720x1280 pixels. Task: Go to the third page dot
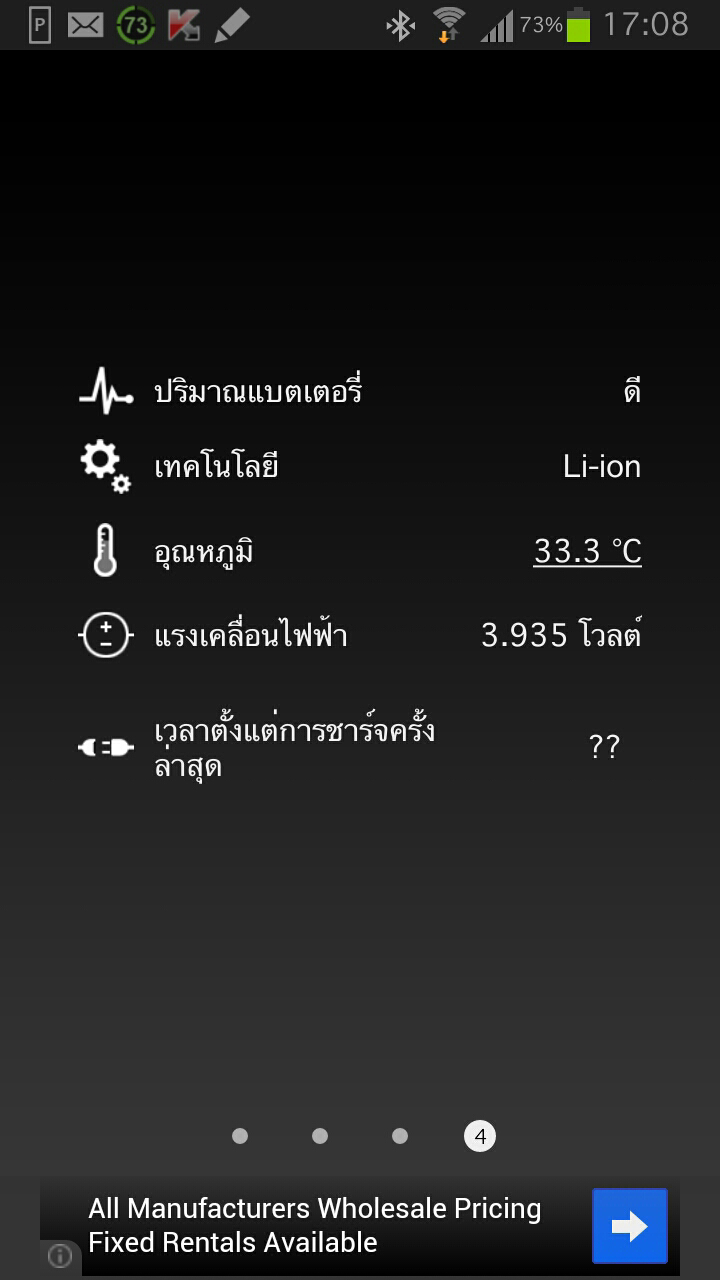(x=400, y=1136)
